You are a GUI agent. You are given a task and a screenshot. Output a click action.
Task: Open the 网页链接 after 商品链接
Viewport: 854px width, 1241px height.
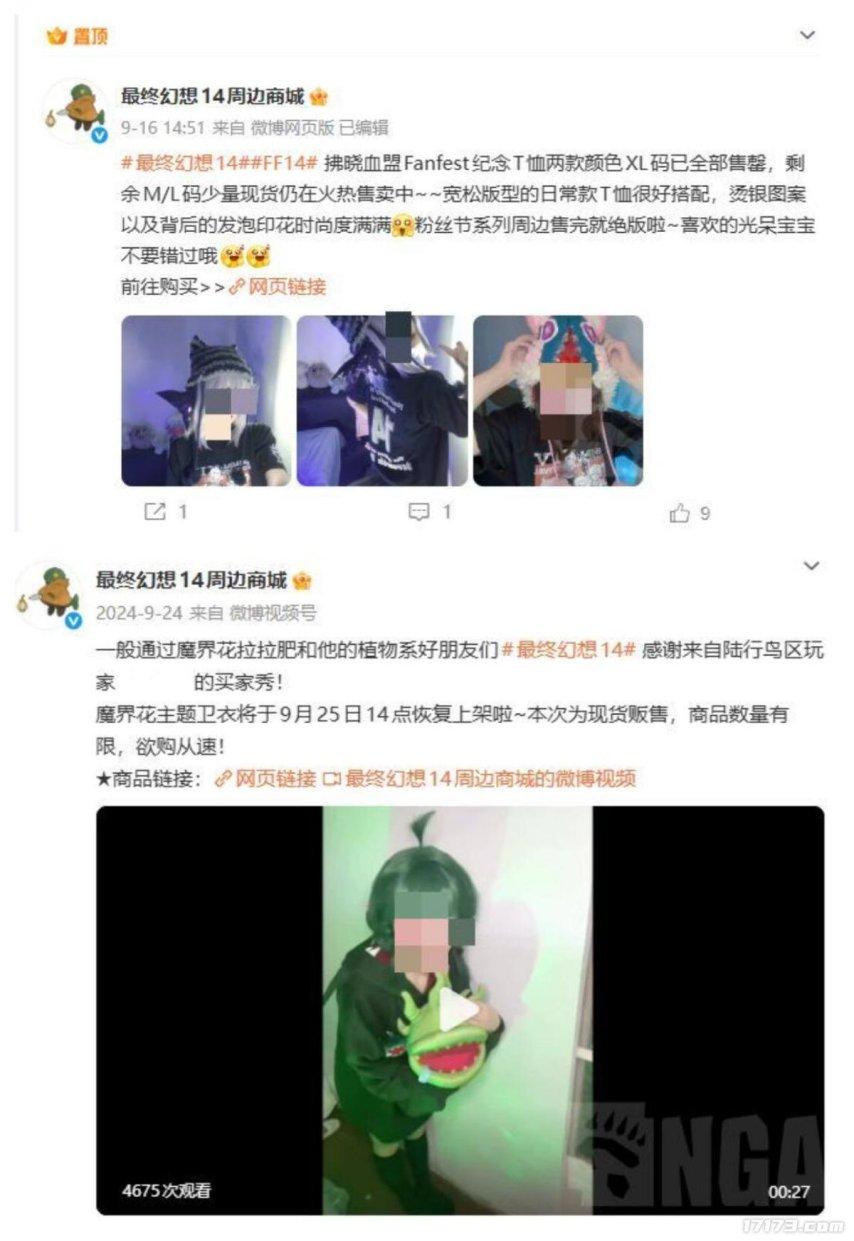(266, 778)
